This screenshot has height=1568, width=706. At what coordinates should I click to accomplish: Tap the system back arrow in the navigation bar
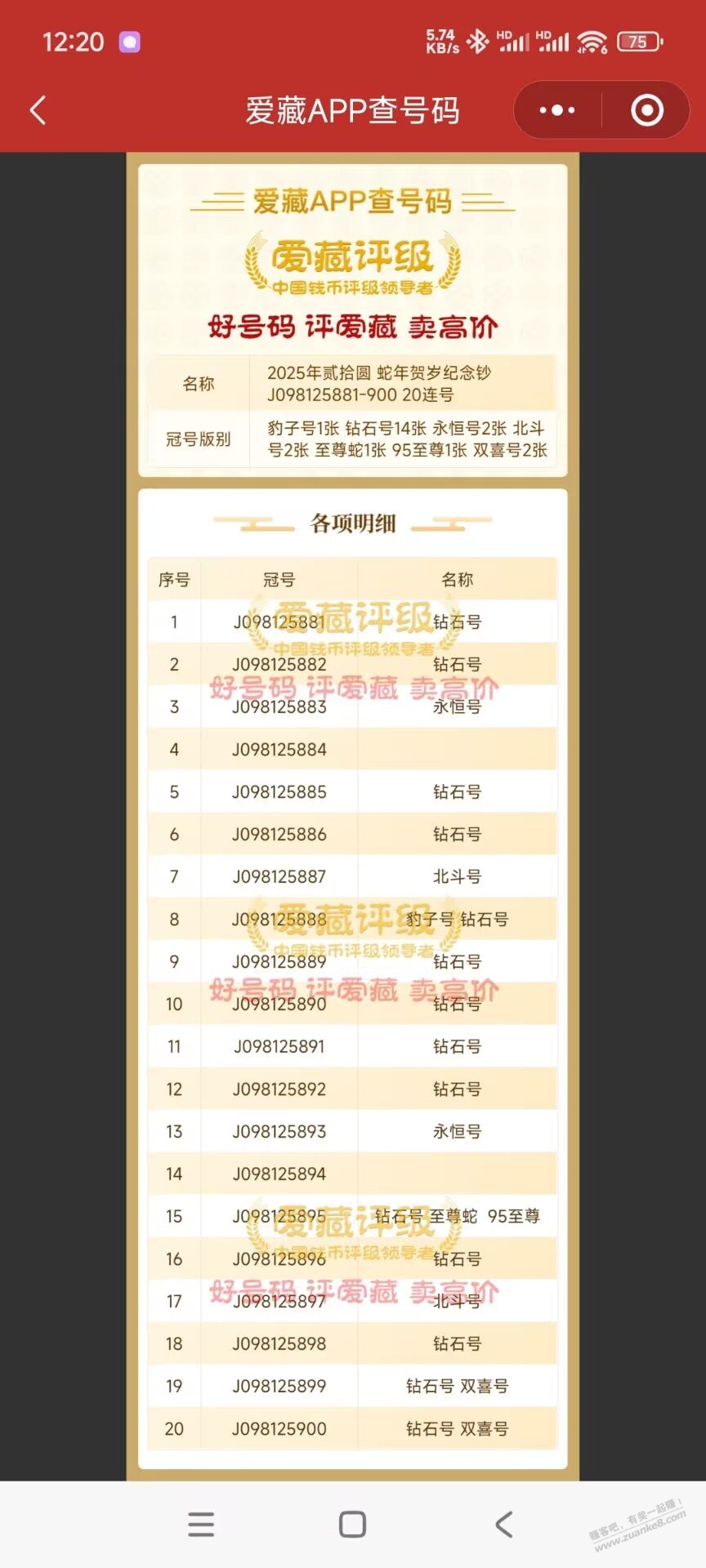pos(504,1524)
